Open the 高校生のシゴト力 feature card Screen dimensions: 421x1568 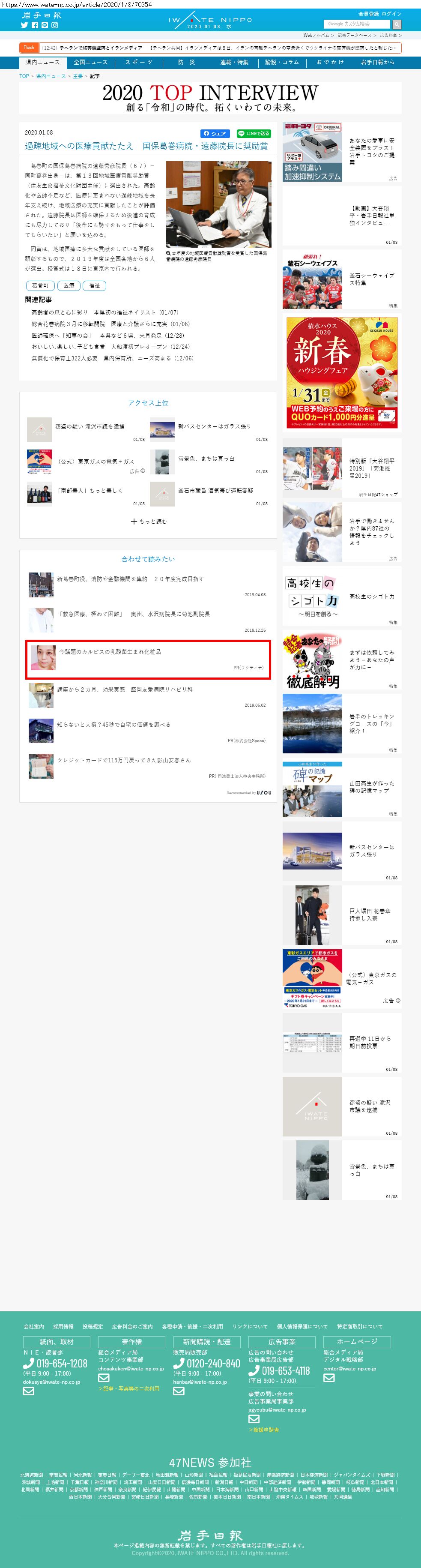click(x=342, y=597)
